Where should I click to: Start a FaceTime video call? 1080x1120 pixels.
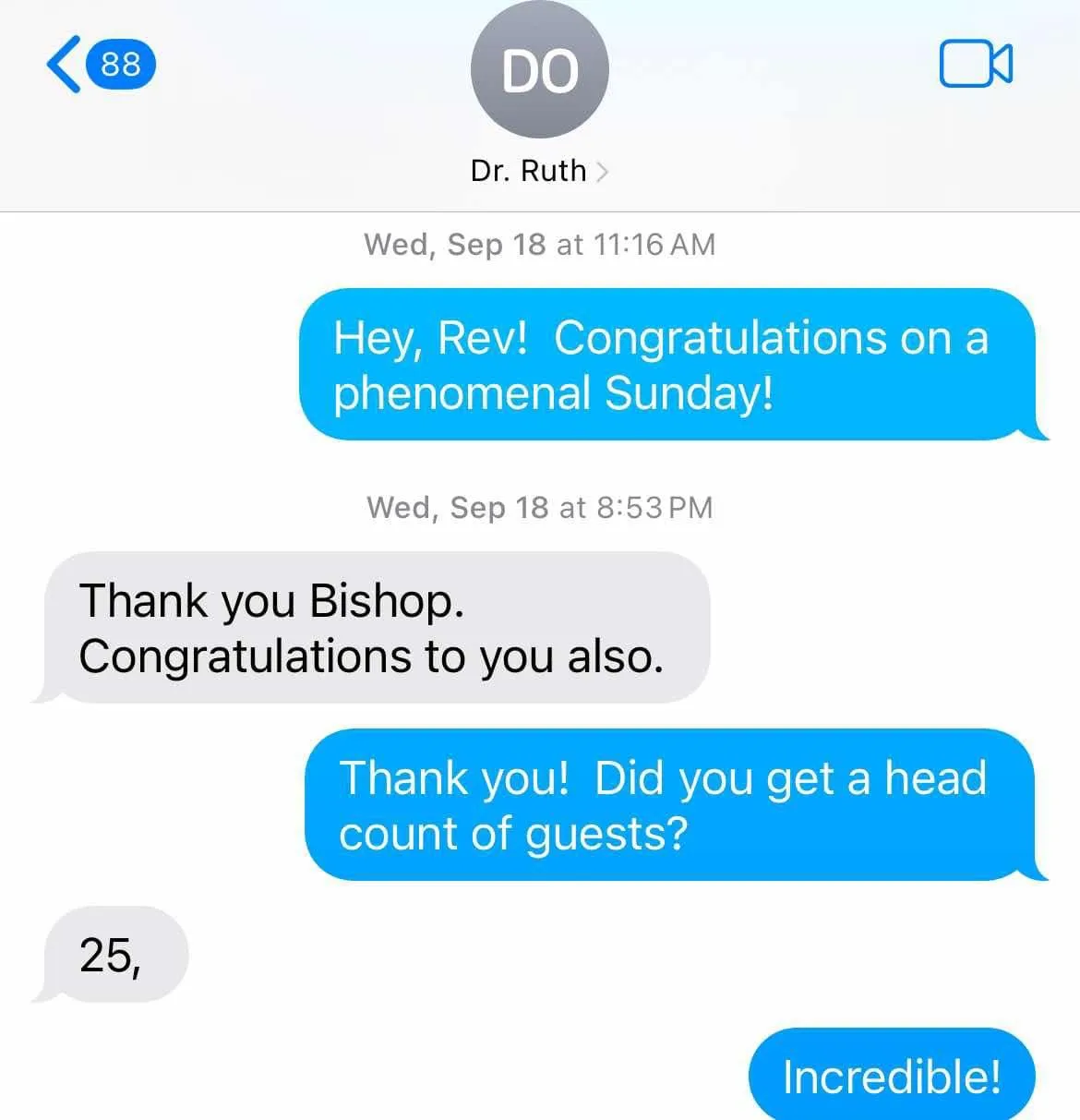point(975,65)
